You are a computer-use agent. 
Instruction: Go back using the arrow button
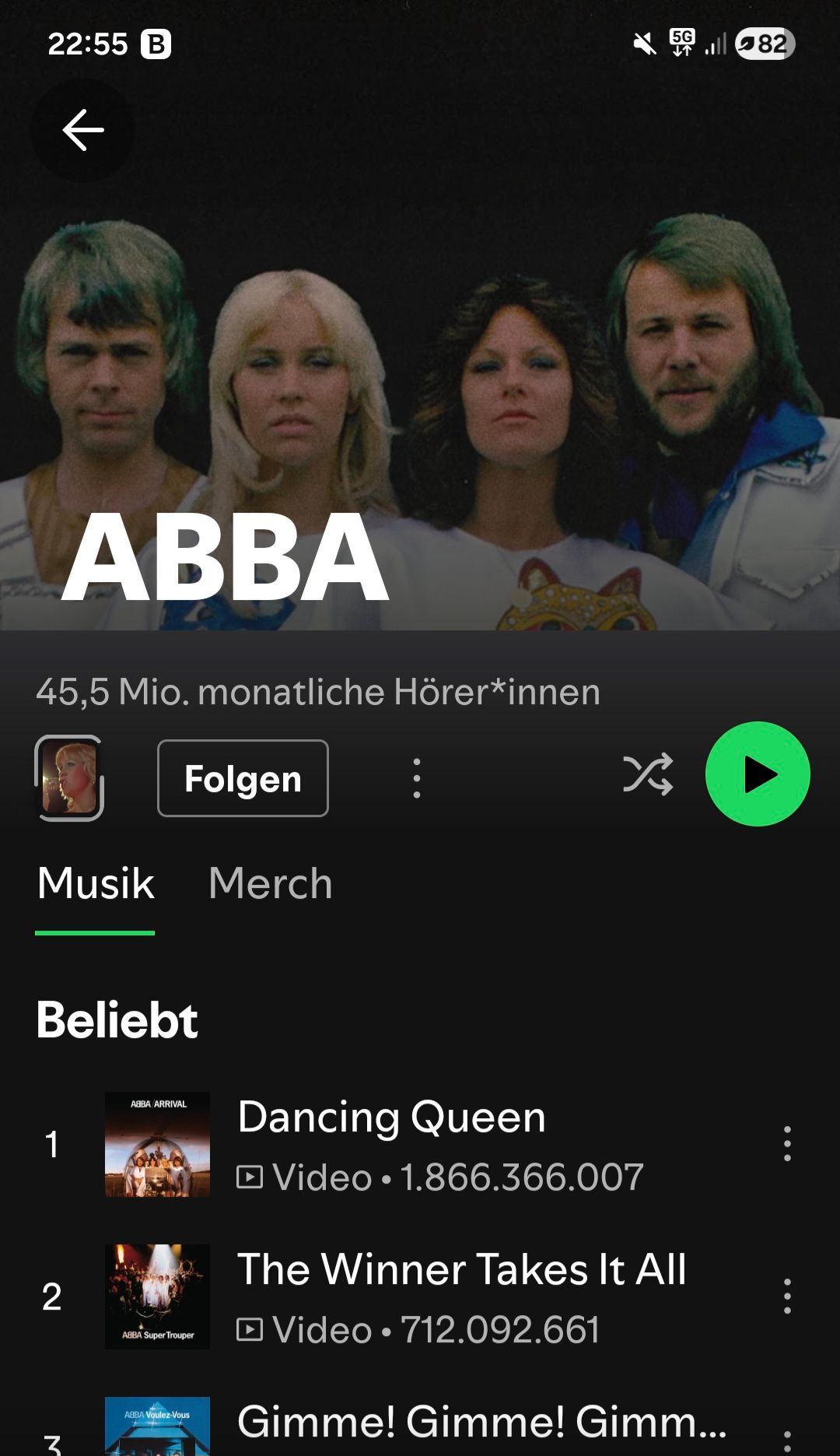(82, 130)
